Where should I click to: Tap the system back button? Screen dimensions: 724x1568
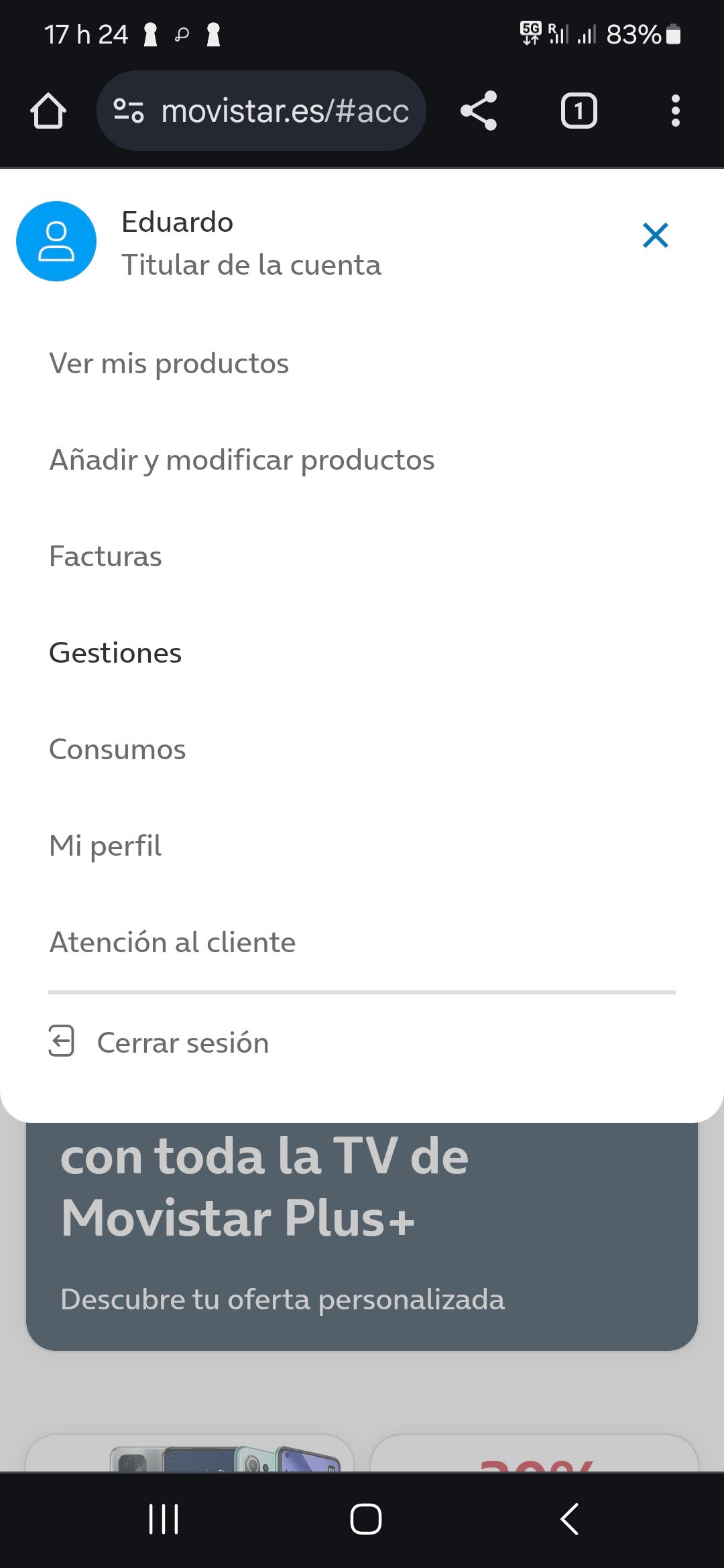pyautogui.click(x=569, y=1519)
